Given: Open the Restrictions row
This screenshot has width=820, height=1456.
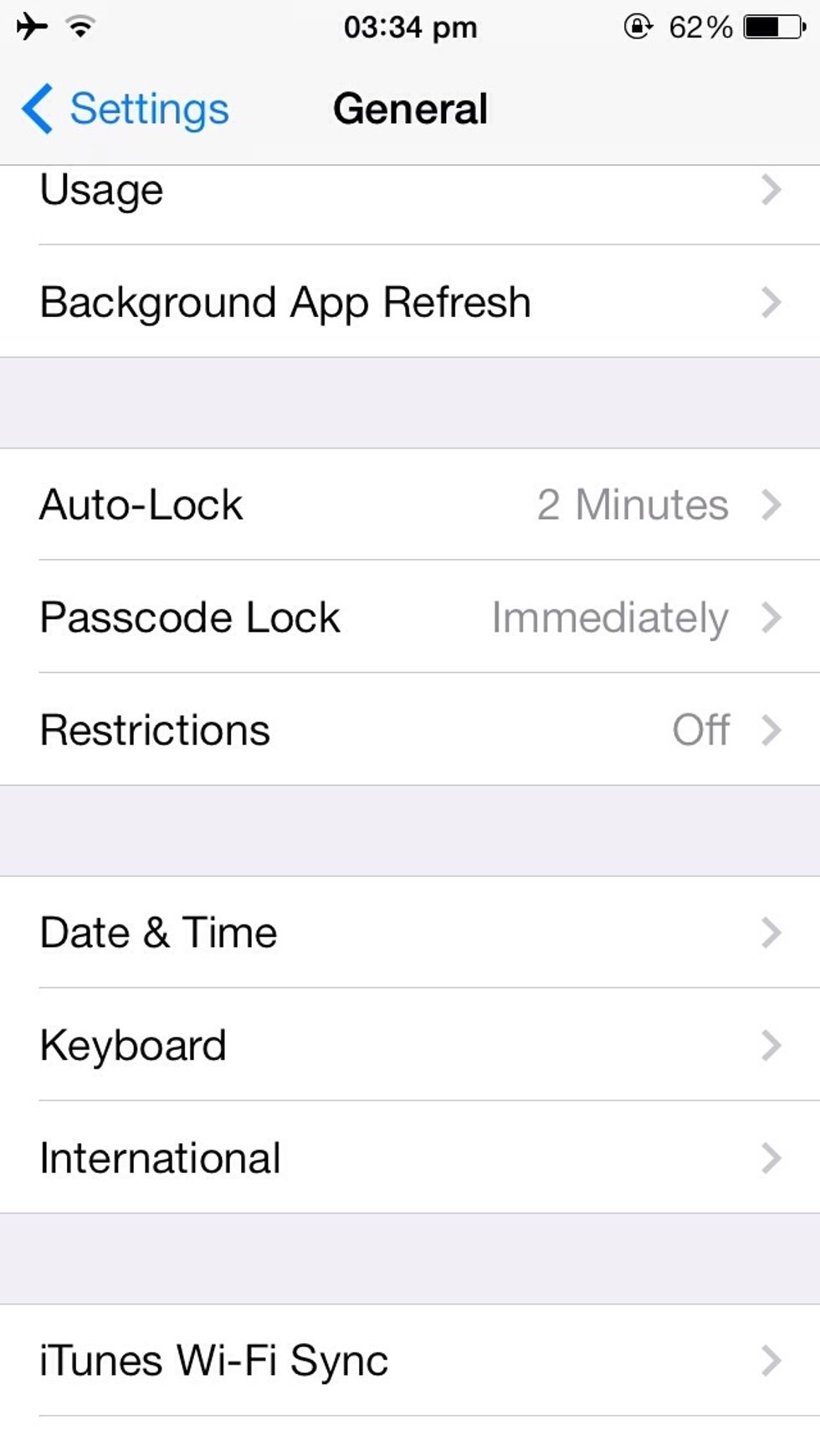Looking at the screenshot, I should click(x=410, y=730).
